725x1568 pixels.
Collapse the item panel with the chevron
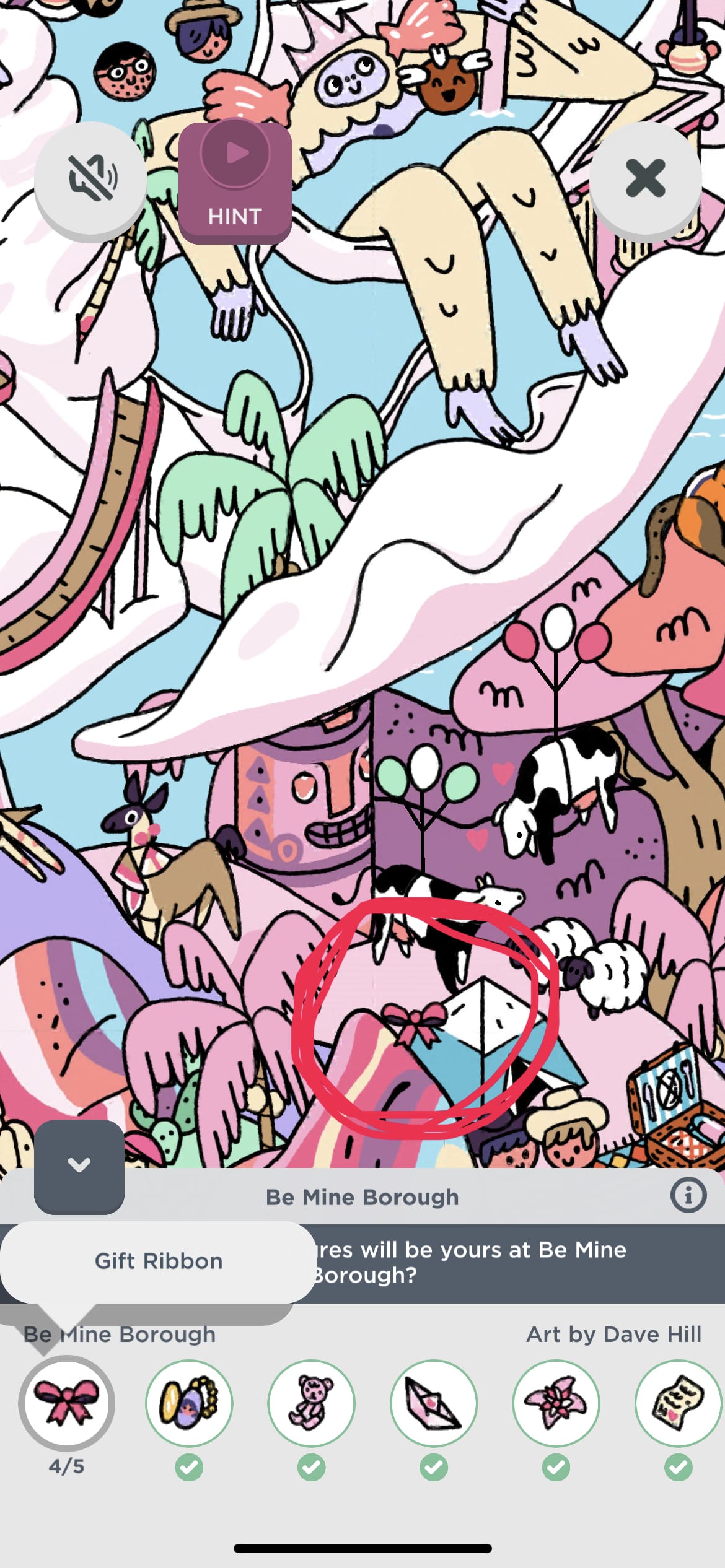(x=79, y=1165)
